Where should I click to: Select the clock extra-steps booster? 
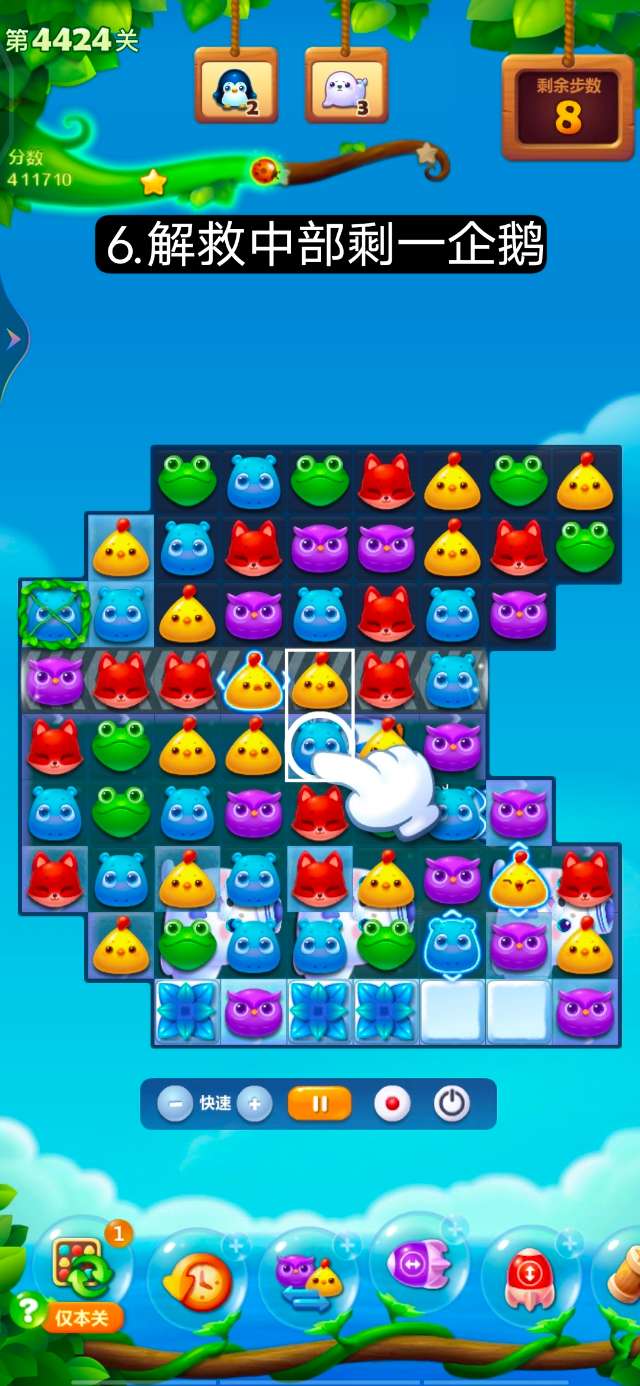point(195,1282)
